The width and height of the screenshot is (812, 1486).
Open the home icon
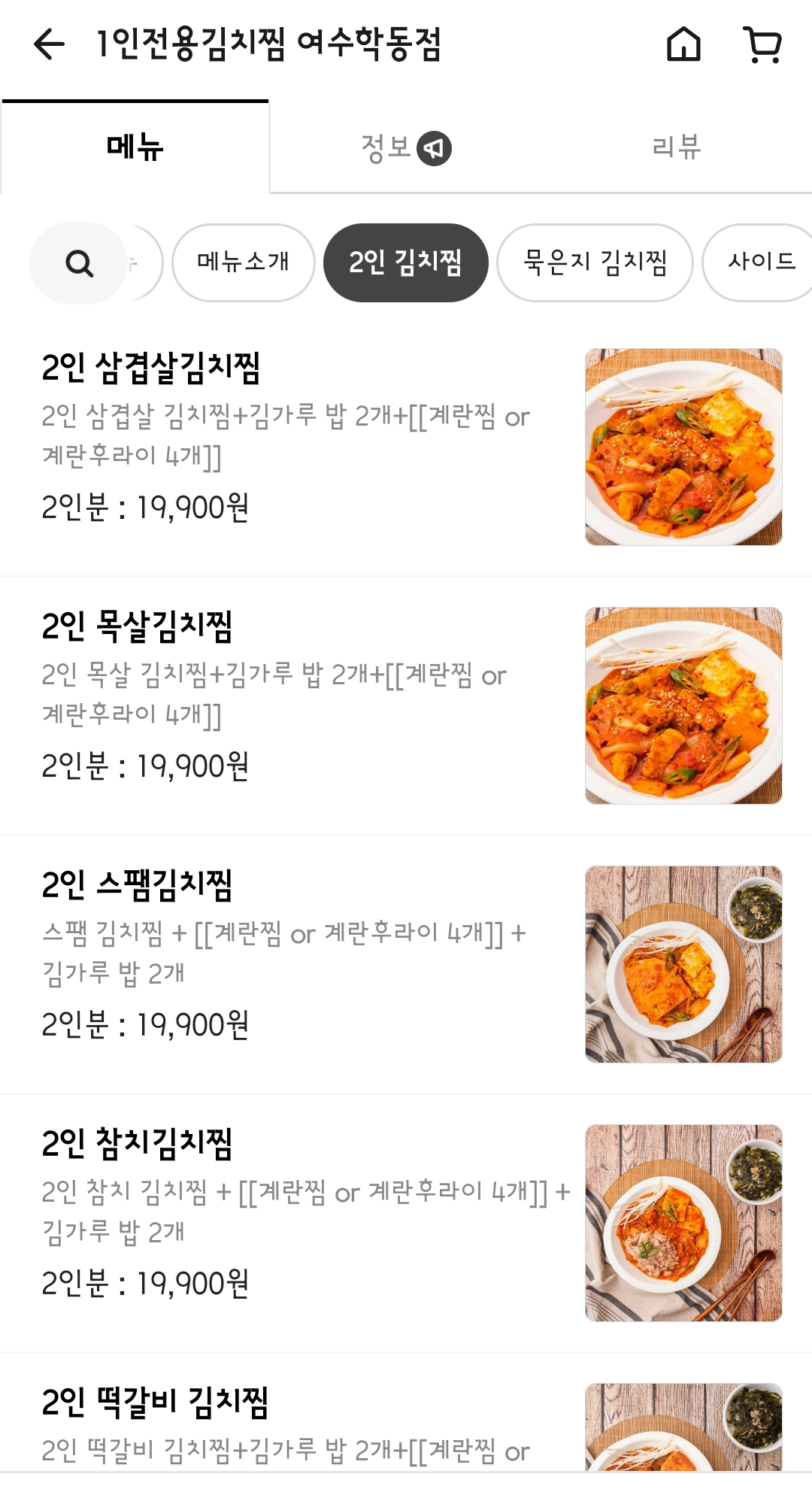tap(683, 44)
